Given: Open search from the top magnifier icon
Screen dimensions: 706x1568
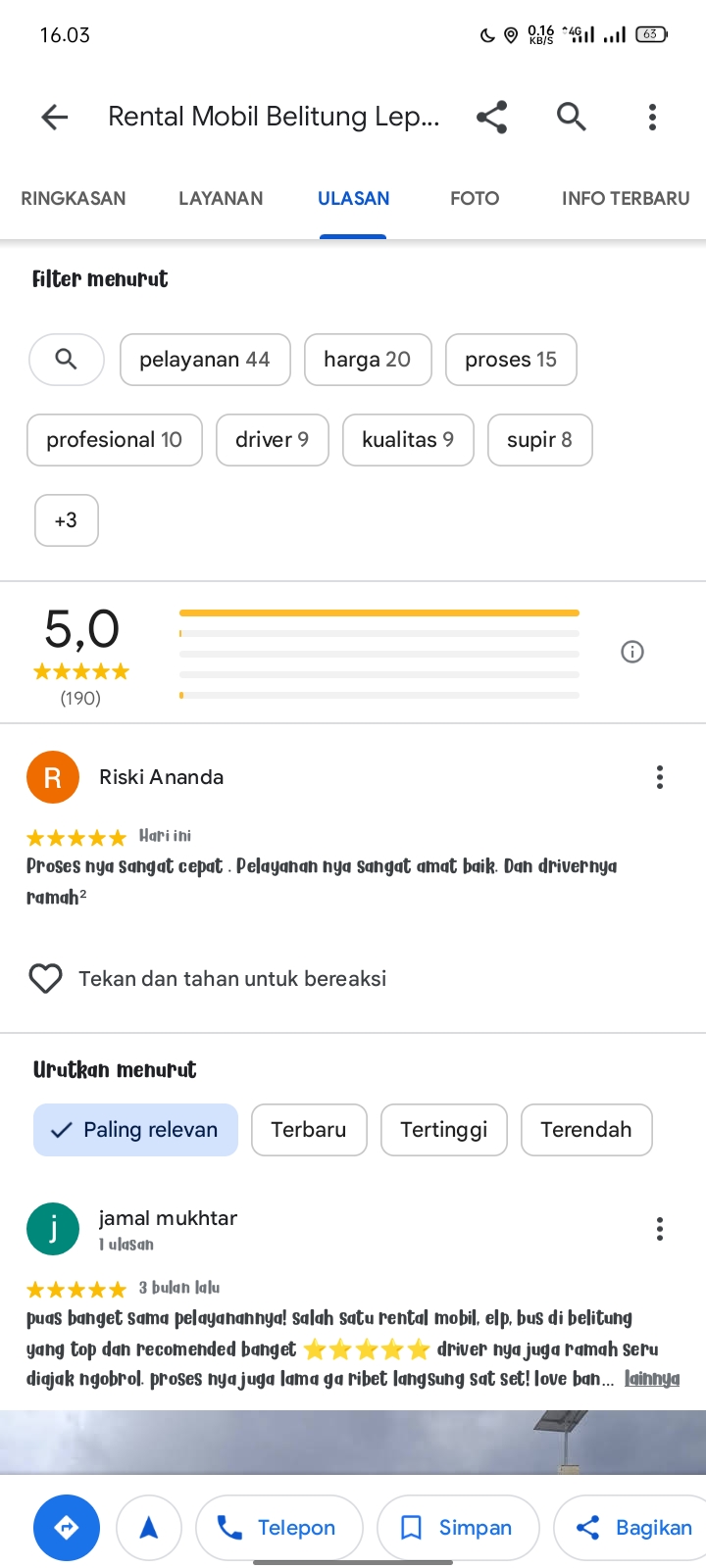Looking at the screenshot, I should pyautogui.click(x=572, y=118).
